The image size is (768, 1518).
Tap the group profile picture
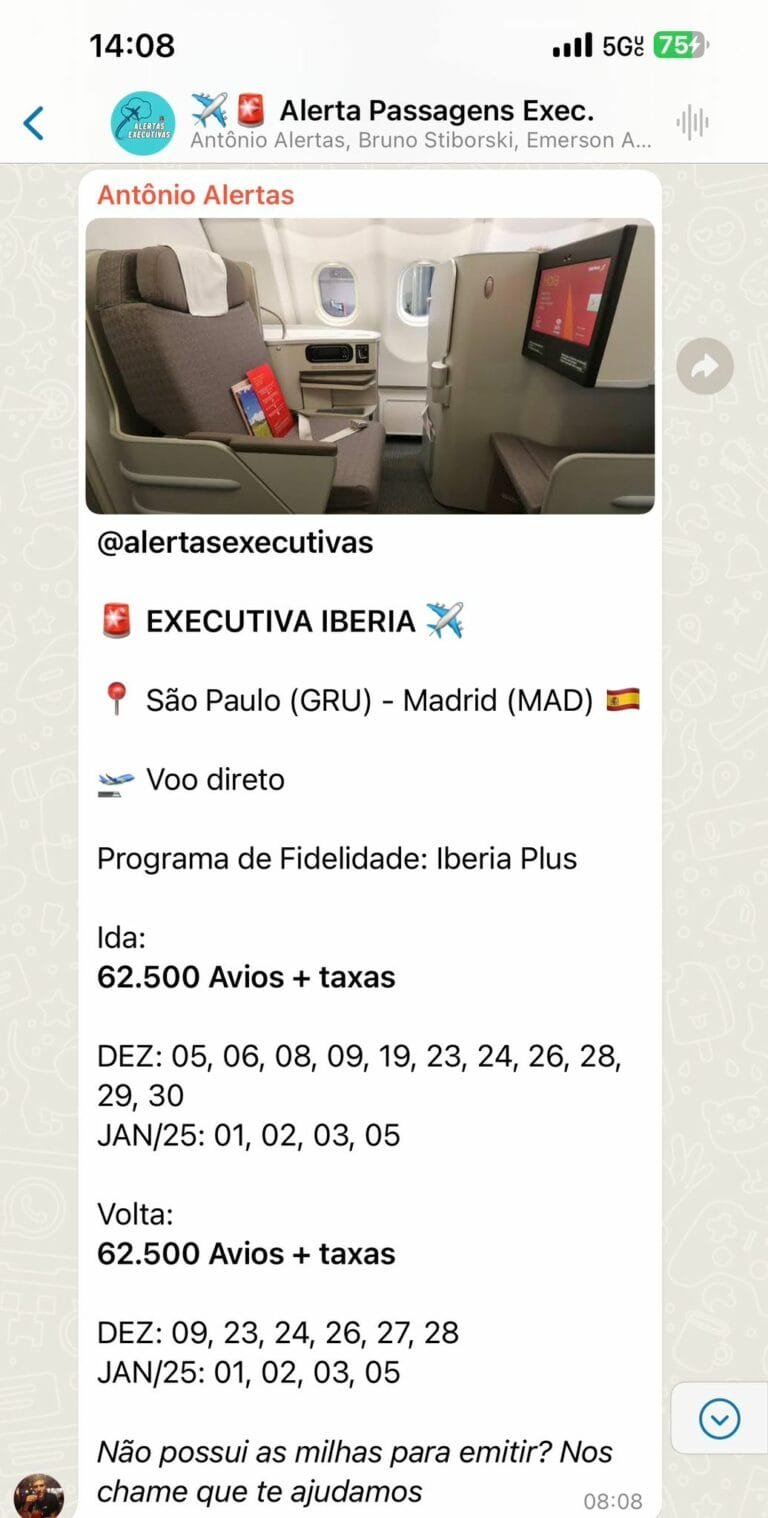click(x=142, y=123)
